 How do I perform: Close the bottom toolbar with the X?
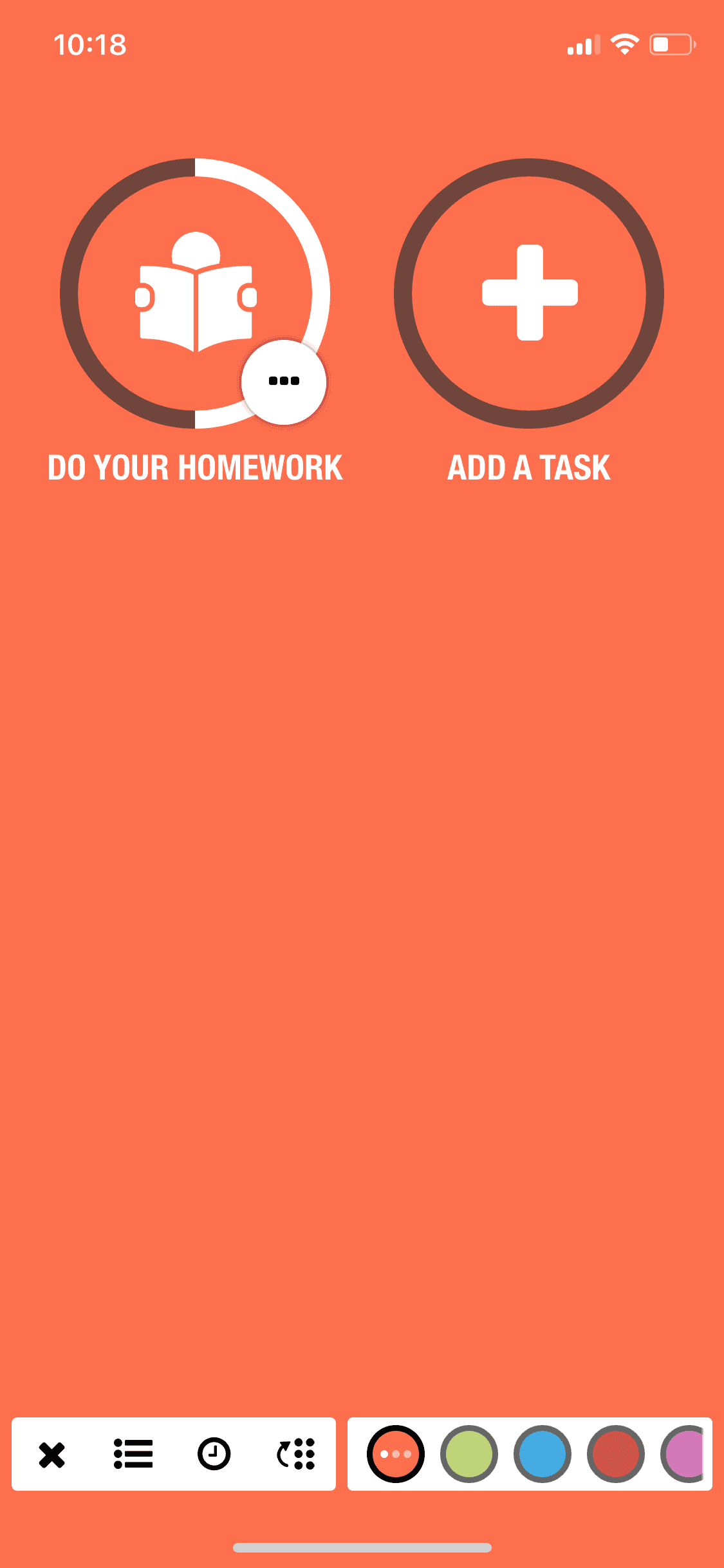(x=52, y=1454)
